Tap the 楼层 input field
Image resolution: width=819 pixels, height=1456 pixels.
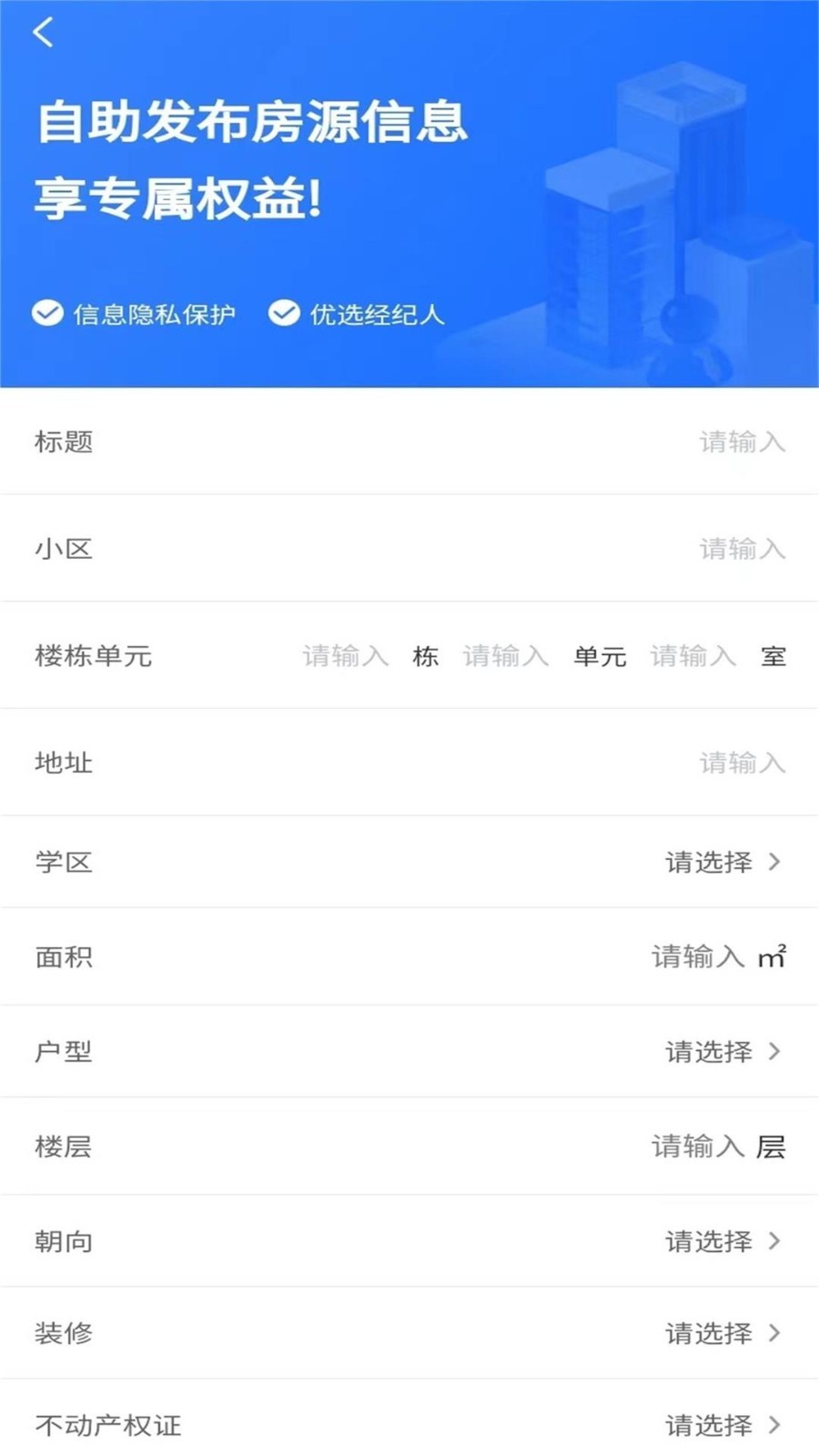[698, 1147]
